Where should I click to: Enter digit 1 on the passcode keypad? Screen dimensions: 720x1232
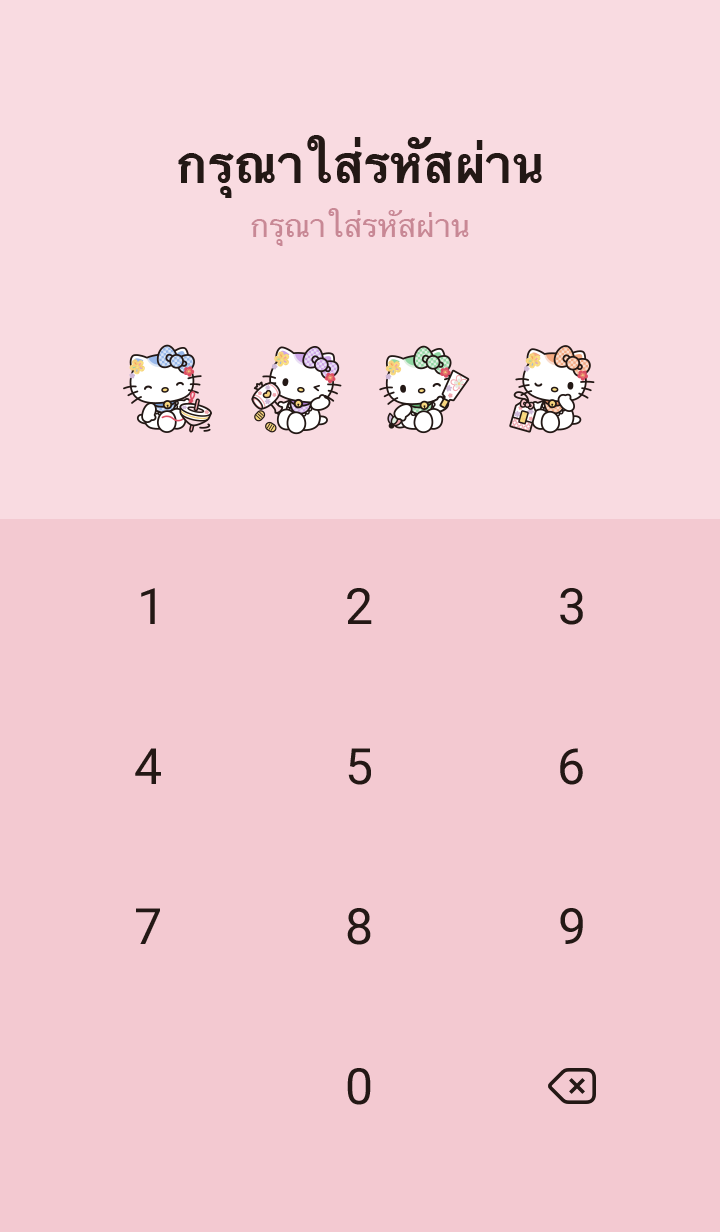tap(149, 607)
